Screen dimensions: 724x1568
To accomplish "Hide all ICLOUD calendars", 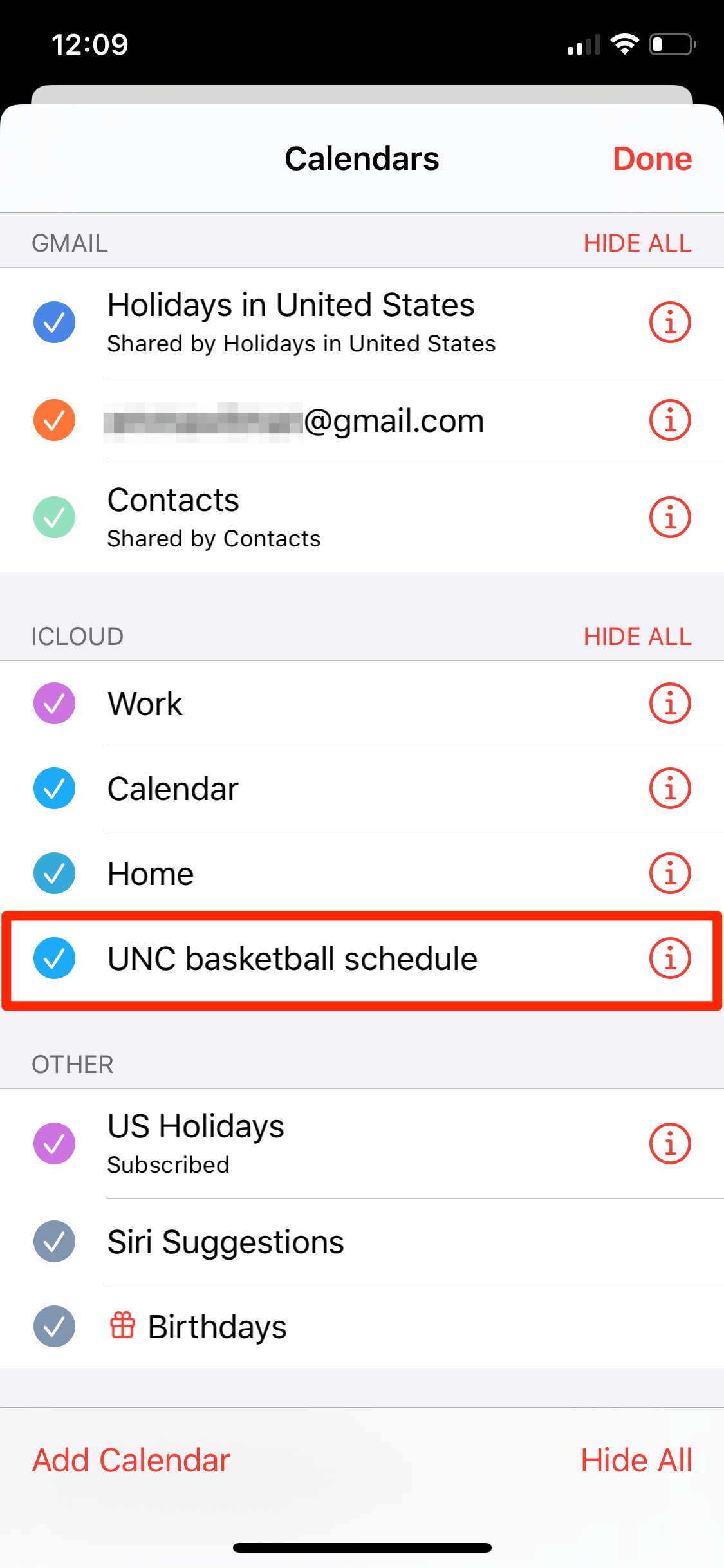I will point(638,637).
